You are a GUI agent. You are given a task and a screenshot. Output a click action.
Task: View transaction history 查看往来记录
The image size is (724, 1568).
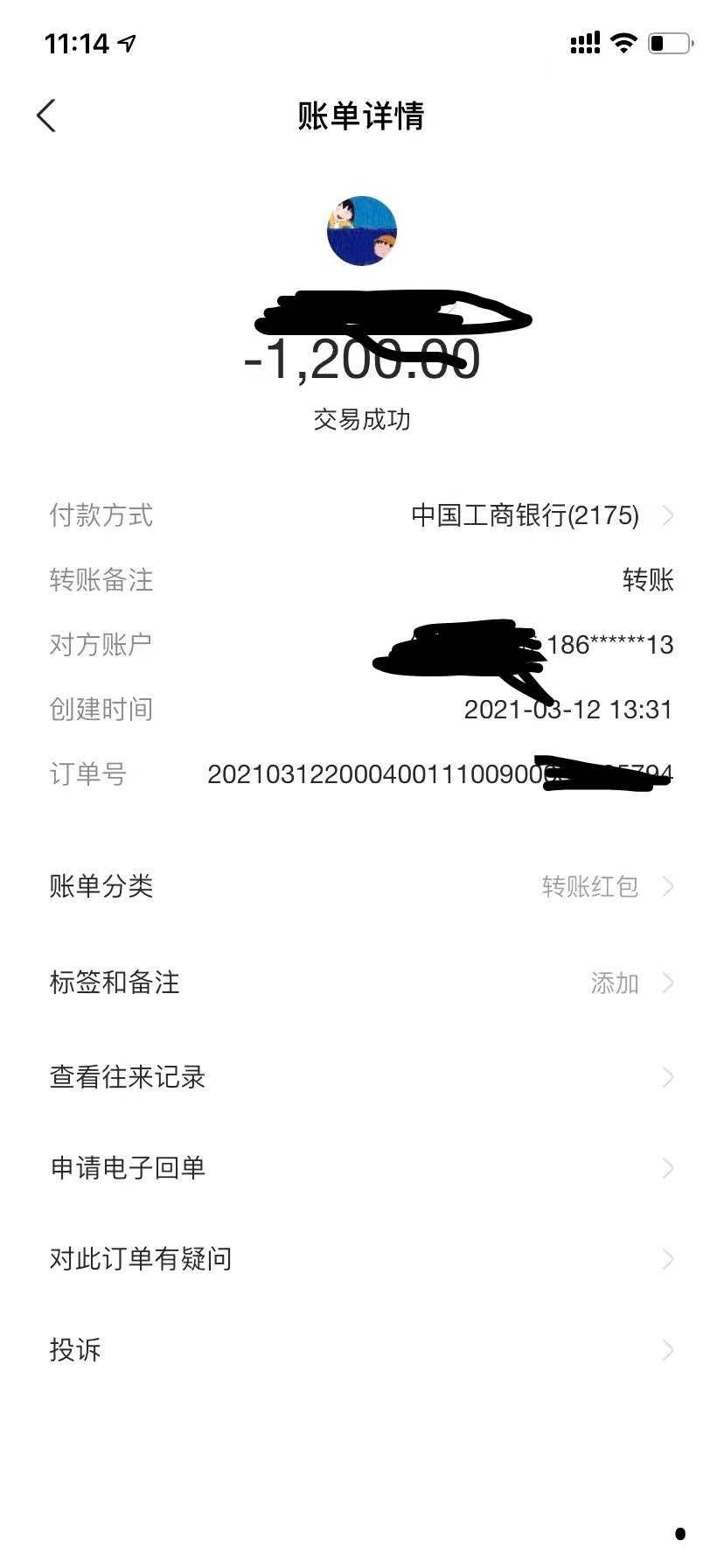point(362,1077)
